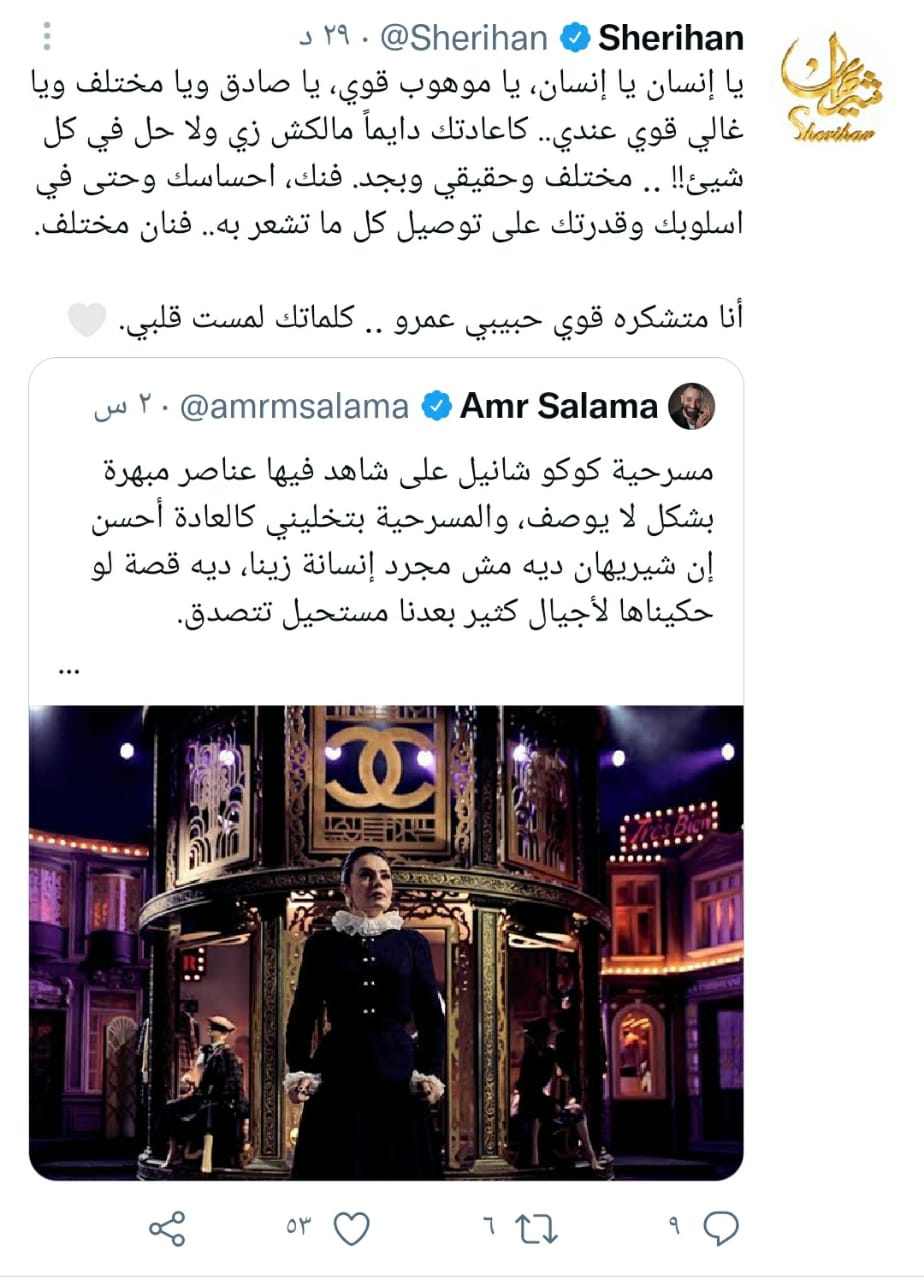This screenshot has width=924, height=1280.
Task: Open Amr Salama's avatar in quoted tweet
Action: (x=691, y=406)
